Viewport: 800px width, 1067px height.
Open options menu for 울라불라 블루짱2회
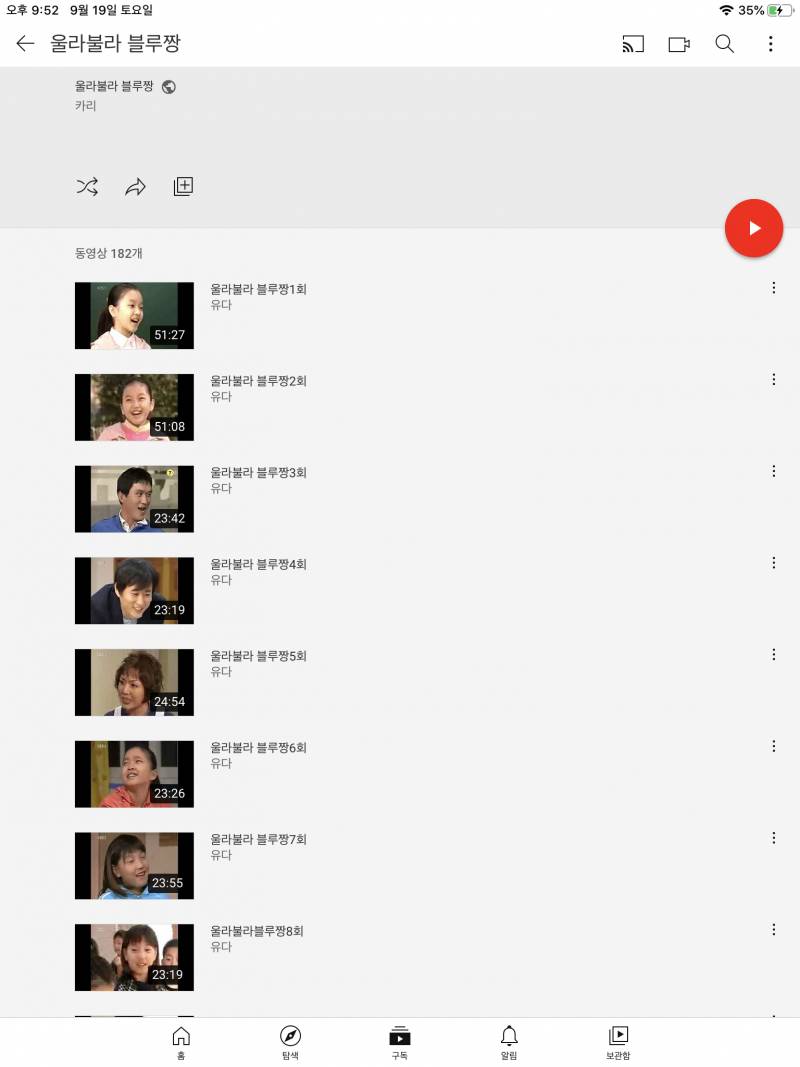[773, 380]
